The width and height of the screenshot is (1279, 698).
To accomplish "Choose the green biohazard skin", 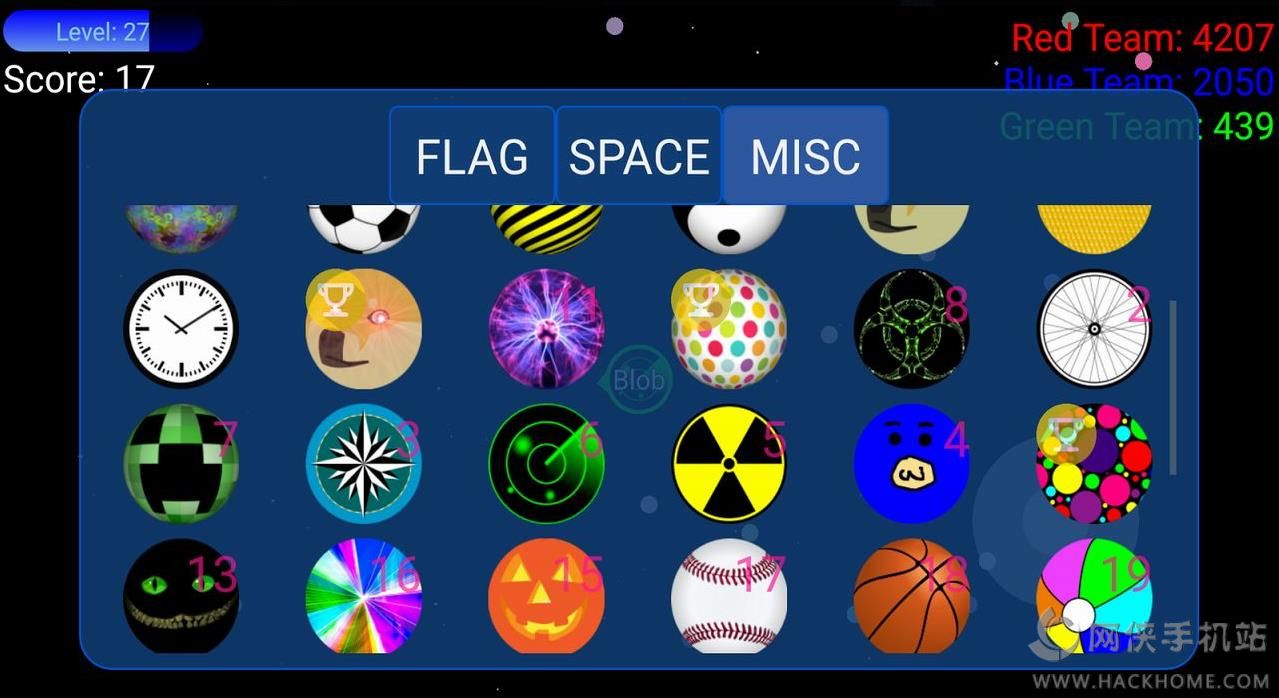I will click(x=911, y=329).
